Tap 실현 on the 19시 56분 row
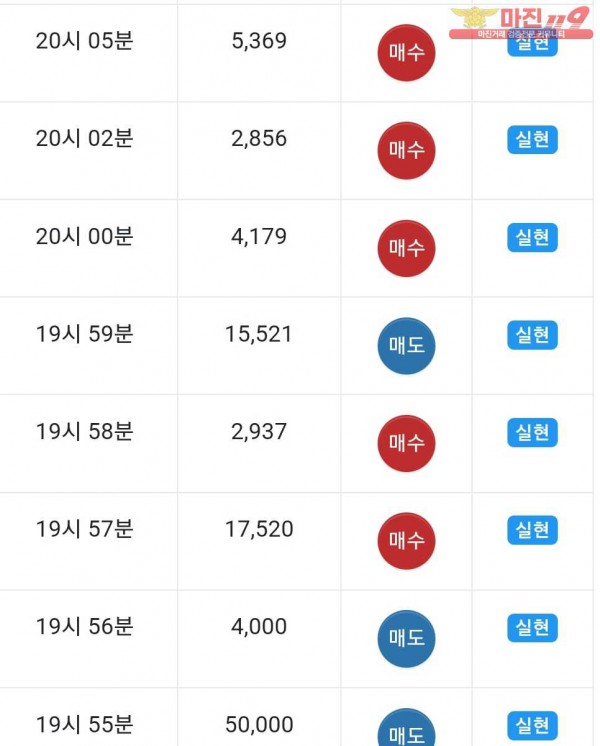 coord(532,628)
